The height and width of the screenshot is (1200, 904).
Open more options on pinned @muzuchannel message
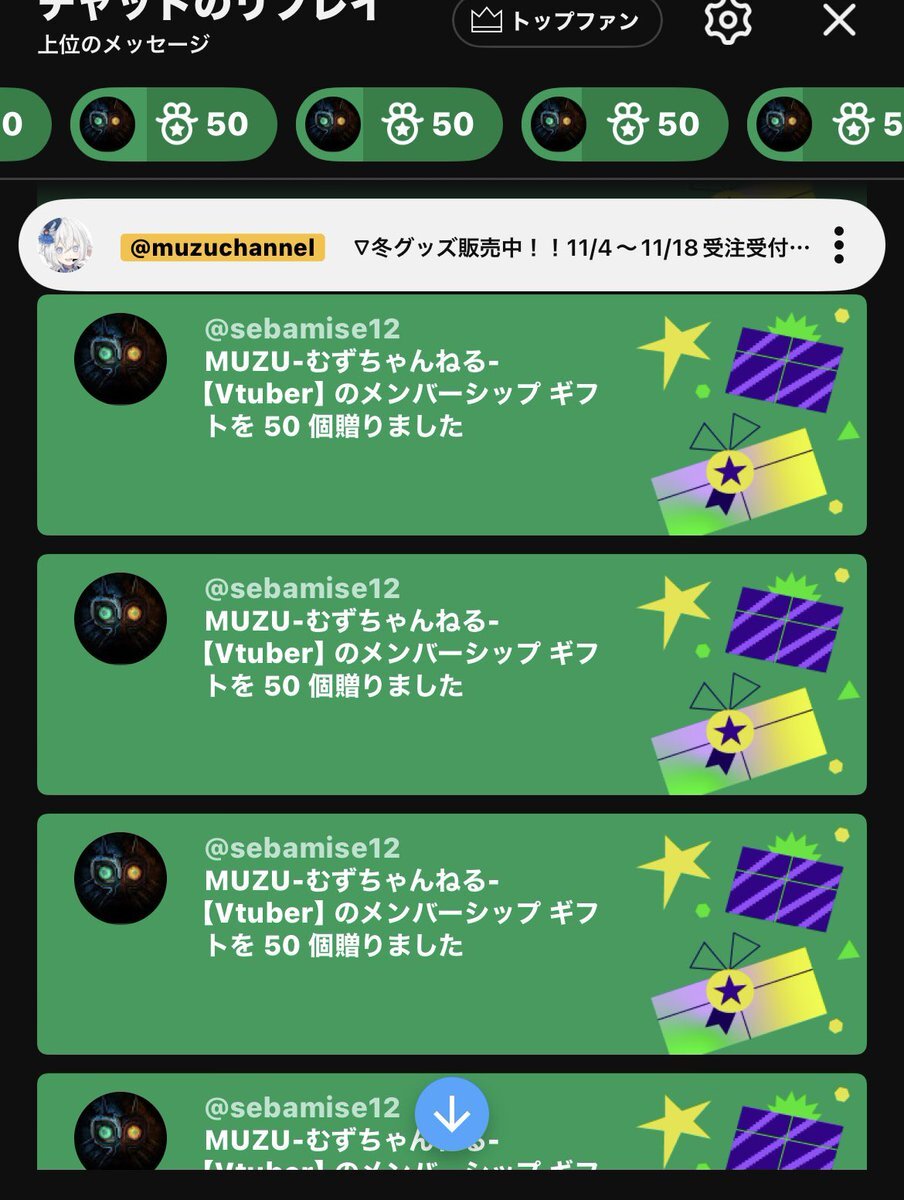click(x=839, y=245)
